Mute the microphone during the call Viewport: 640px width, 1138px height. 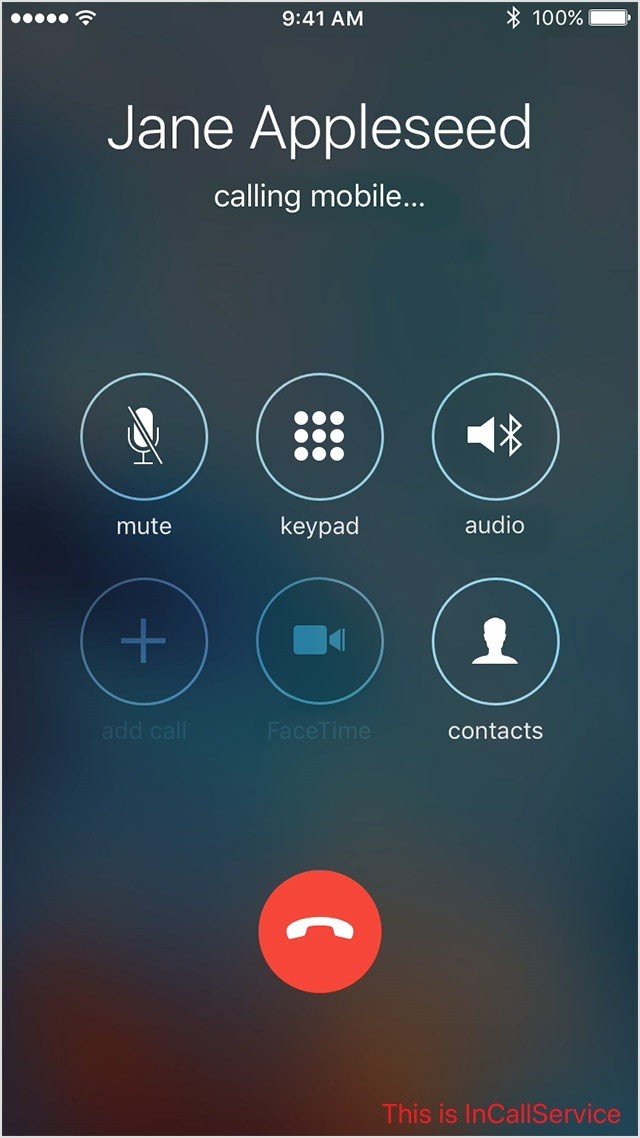[144, 436]
